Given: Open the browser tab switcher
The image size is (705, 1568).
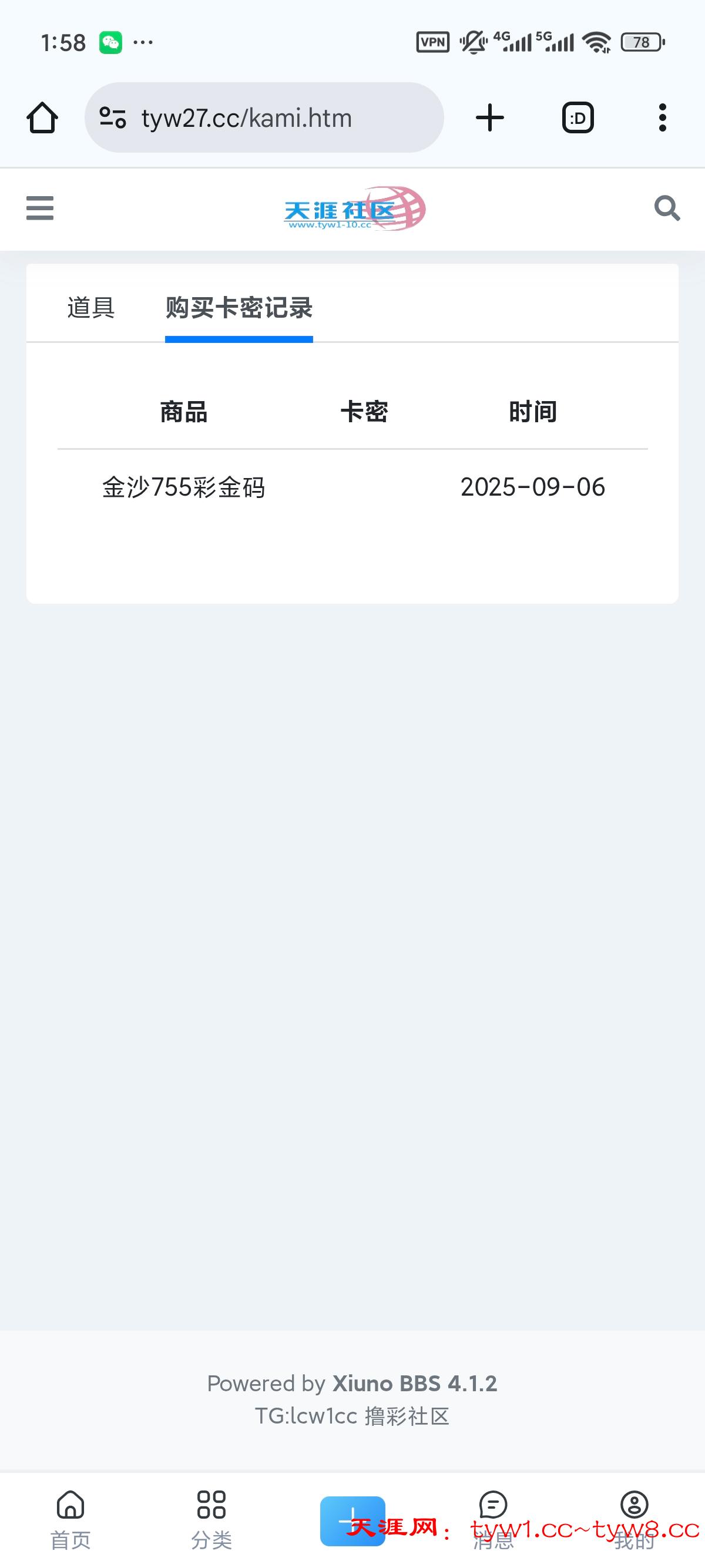Looking at the screenshot, I should coord(577,117).
